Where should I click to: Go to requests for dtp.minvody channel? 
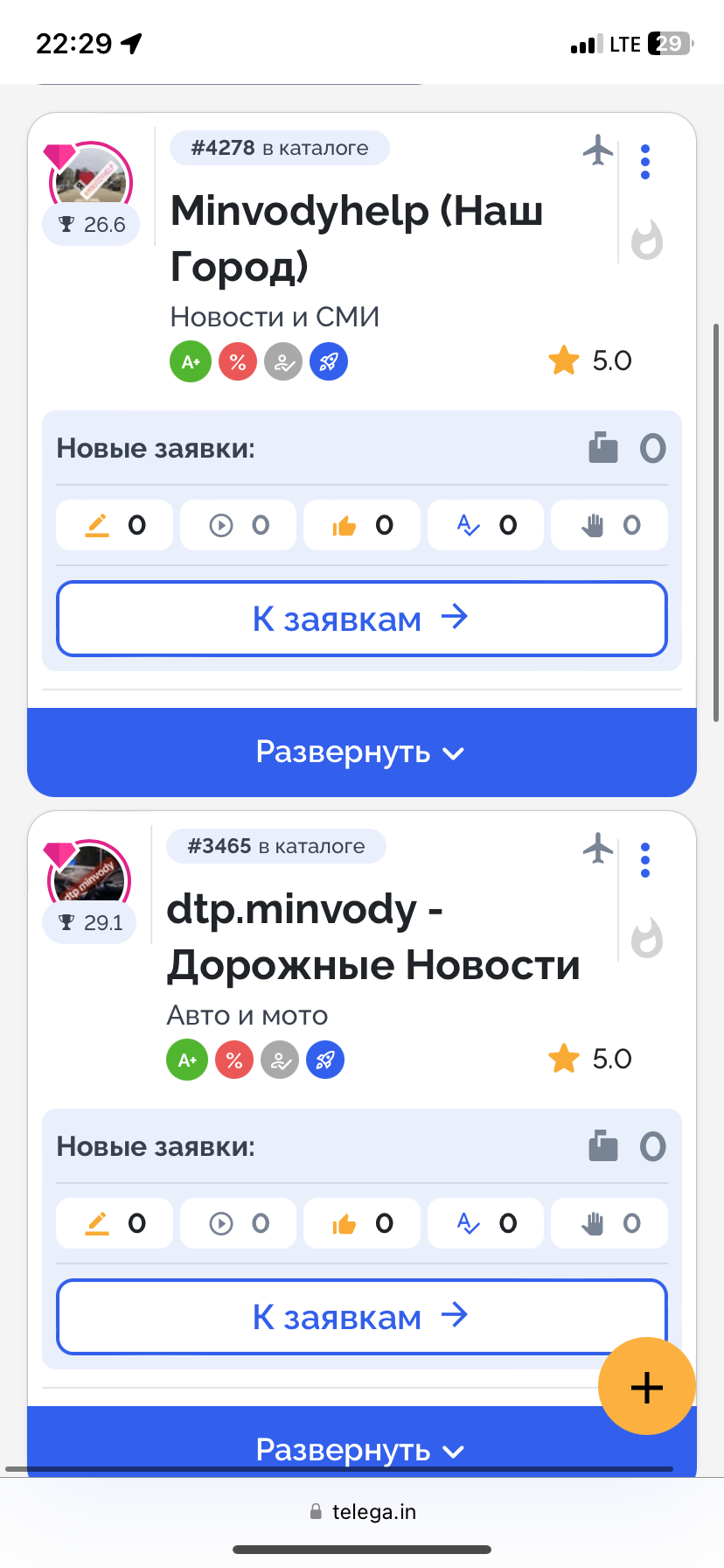(361, 1317)
